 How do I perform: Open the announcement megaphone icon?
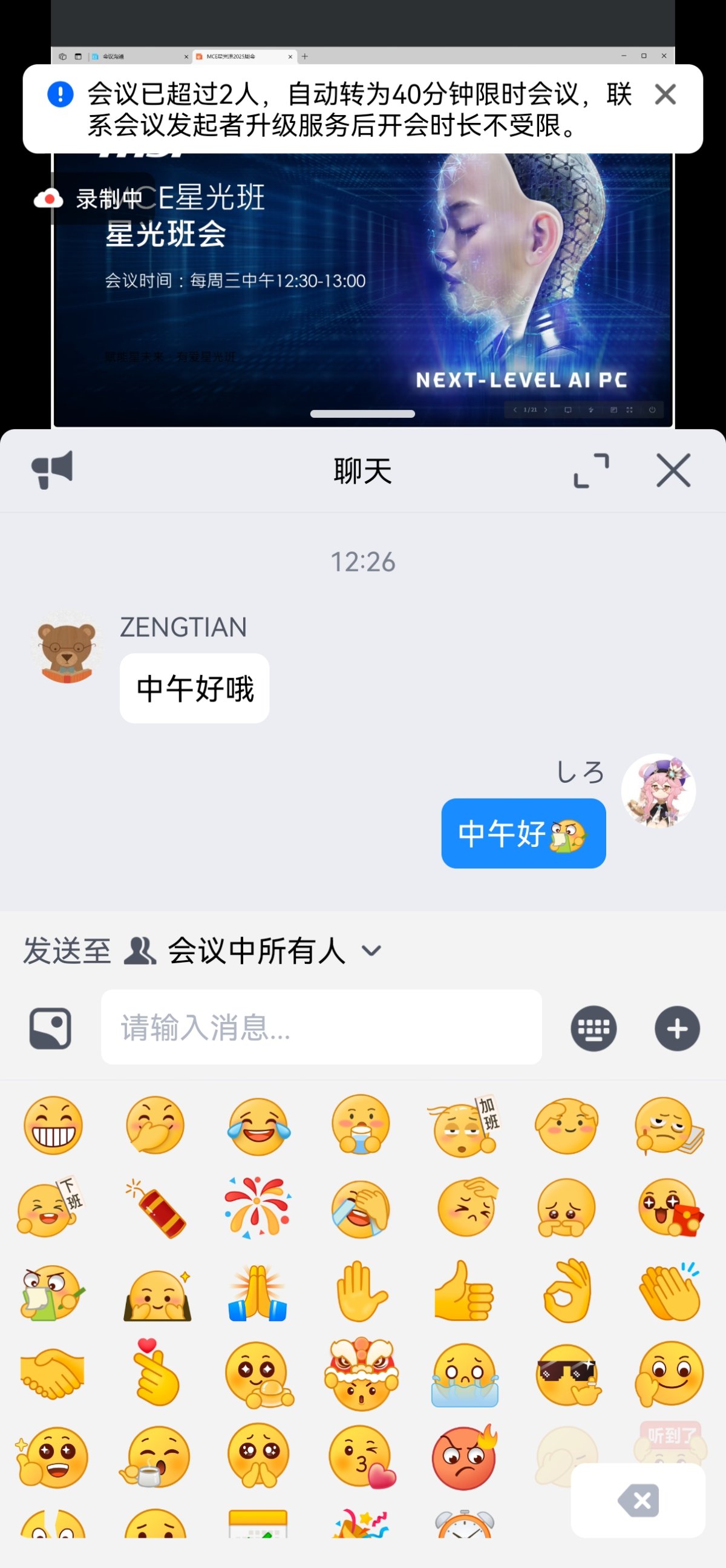pos(52,470)
